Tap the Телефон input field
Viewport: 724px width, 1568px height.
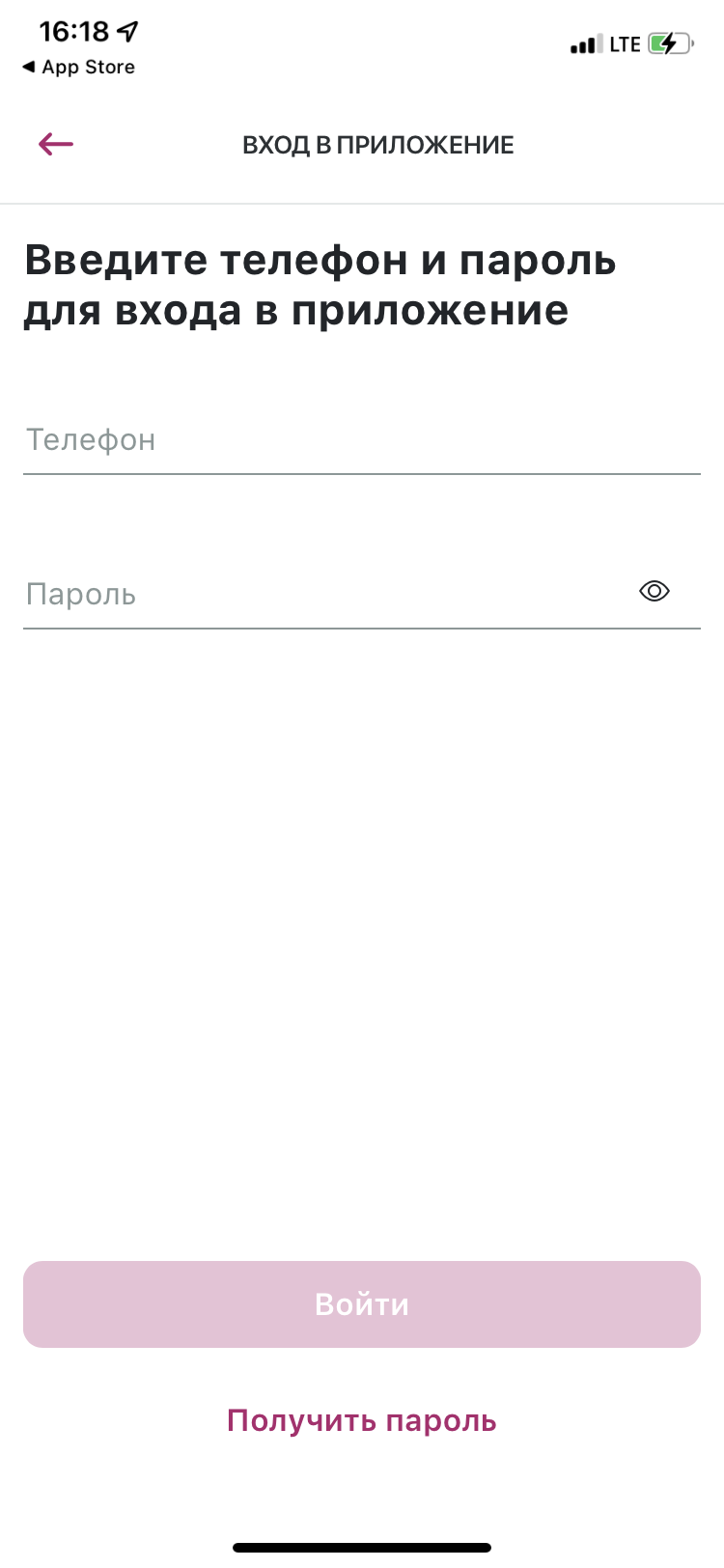click(x=362, y=440)
